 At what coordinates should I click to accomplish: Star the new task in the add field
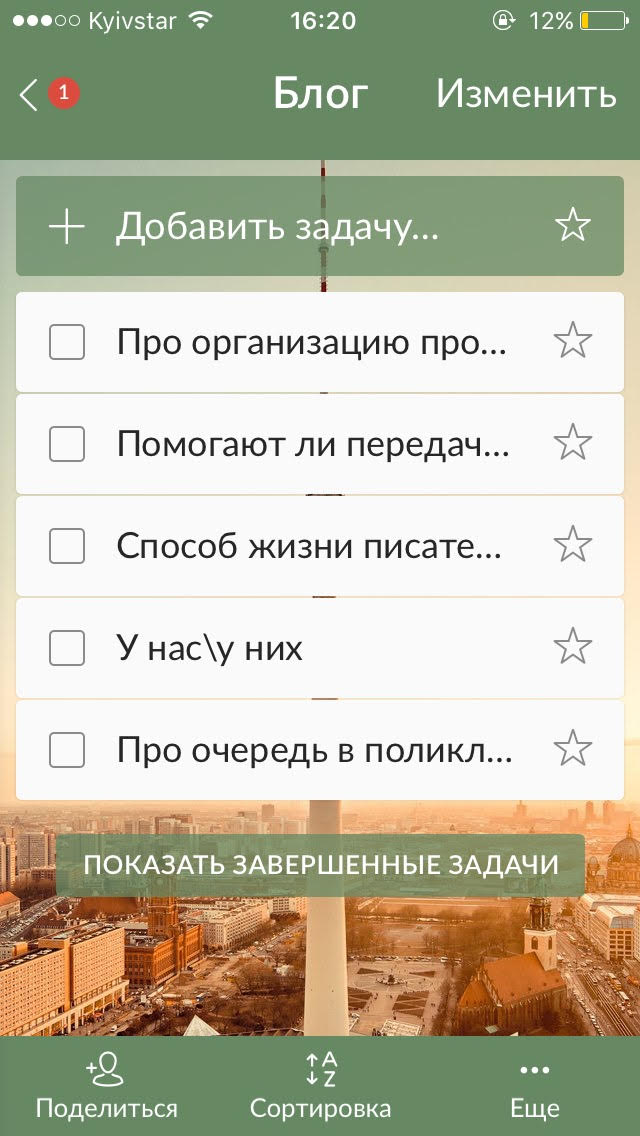[x=573, y=227]
